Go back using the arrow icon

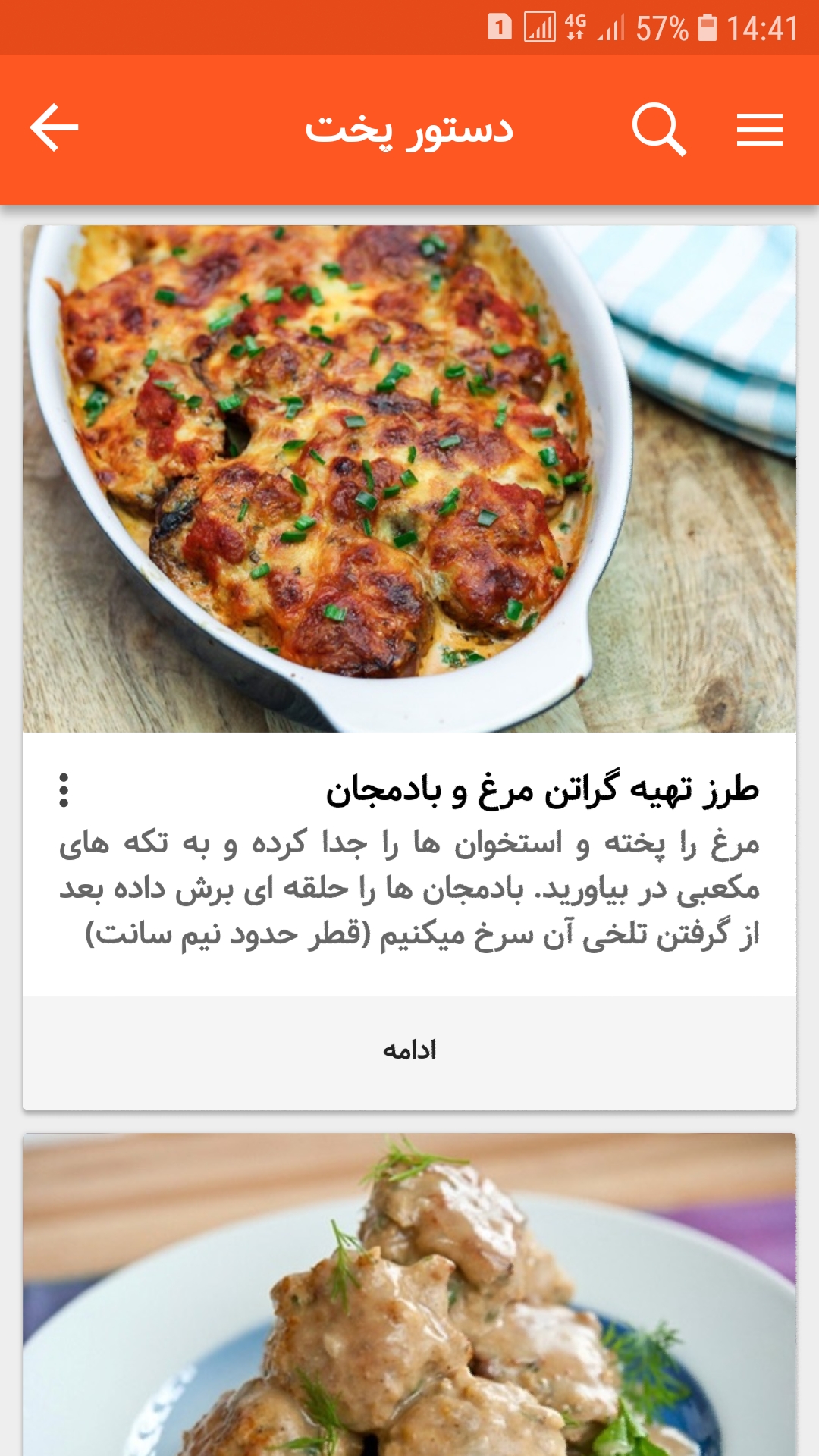coord(54,128)
